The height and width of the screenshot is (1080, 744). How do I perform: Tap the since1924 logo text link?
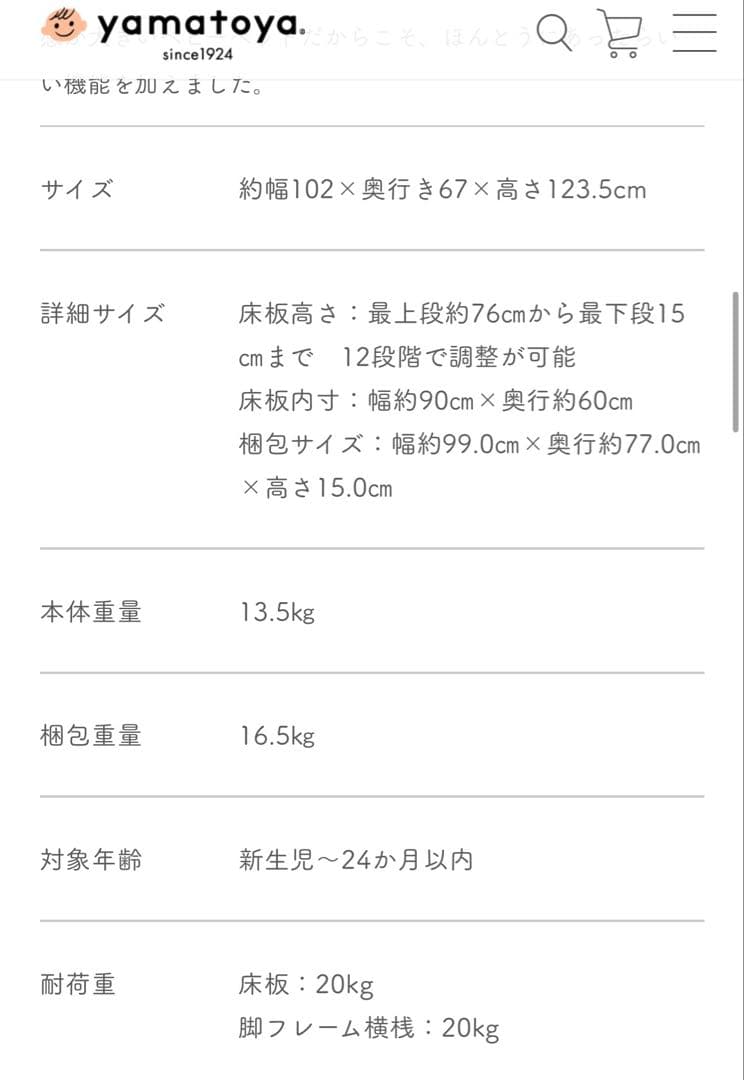coord(199,52)
